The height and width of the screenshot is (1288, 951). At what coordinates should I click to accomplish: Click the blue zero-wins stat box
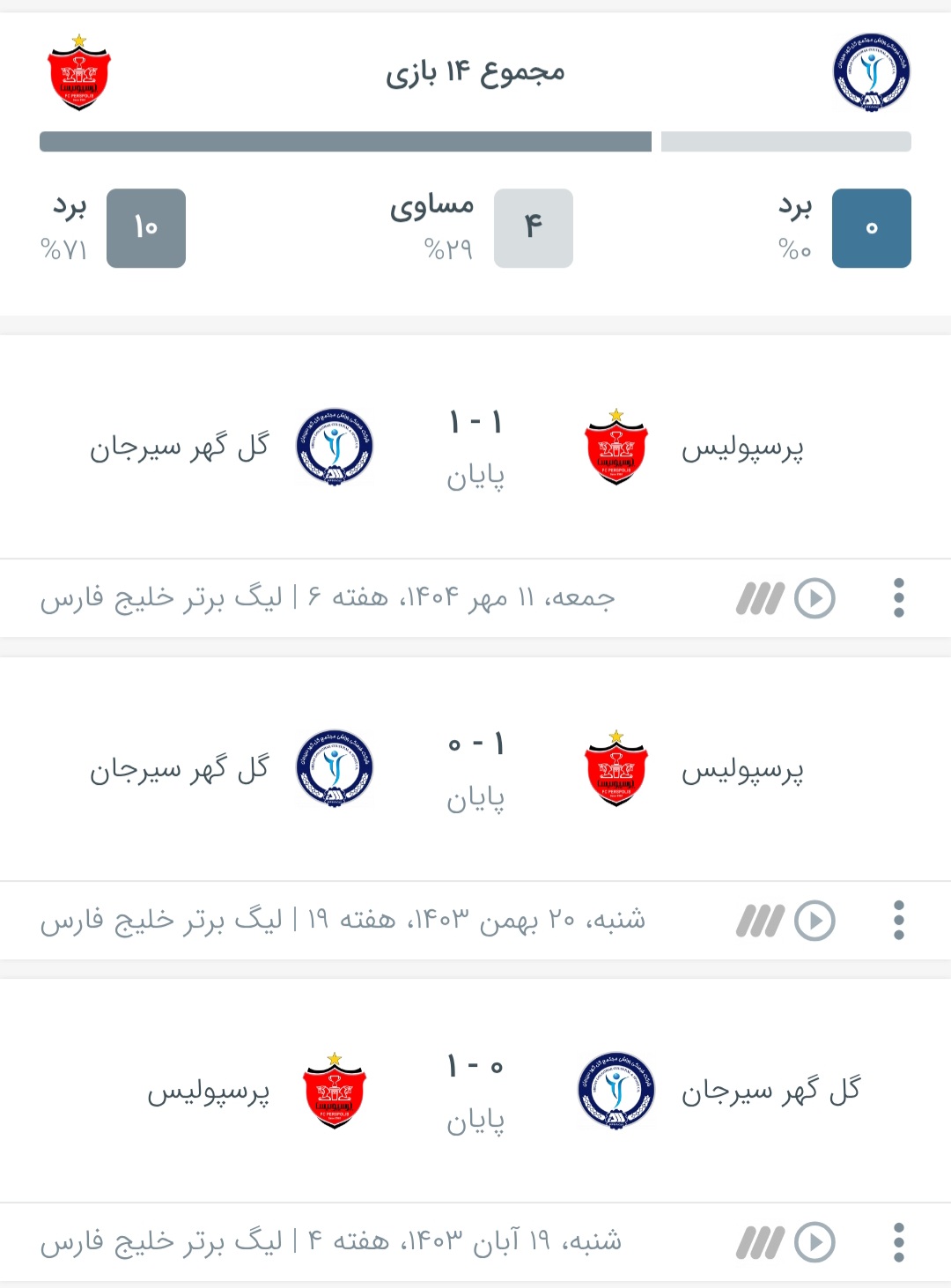tap(871, 227)
